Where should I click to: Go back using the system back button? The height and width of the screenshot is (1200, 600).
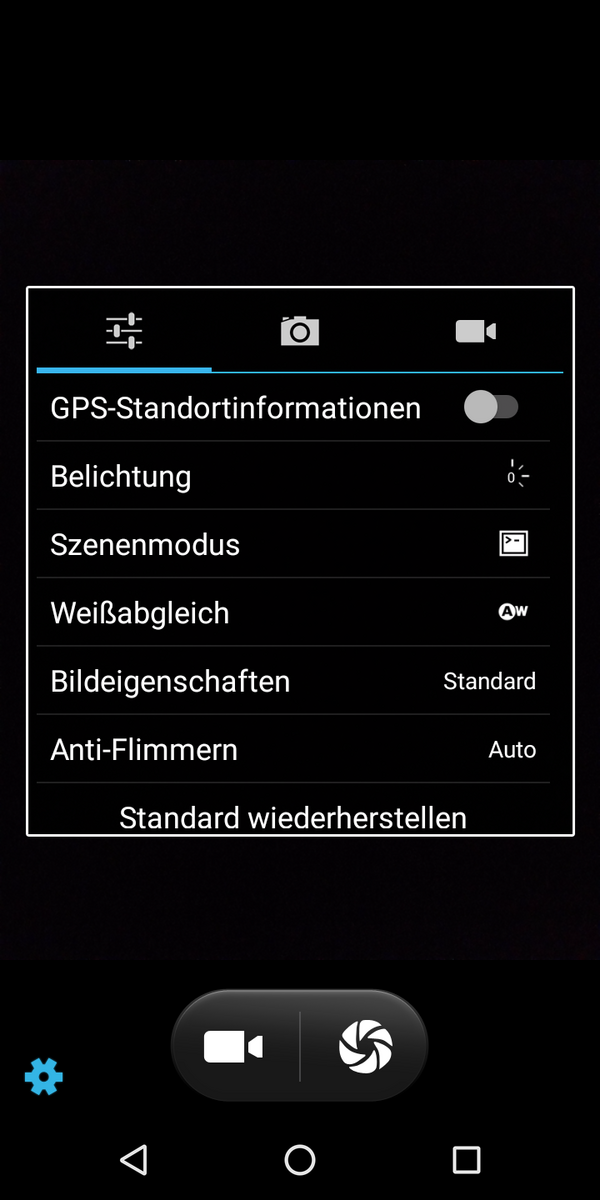(133, 1159)
